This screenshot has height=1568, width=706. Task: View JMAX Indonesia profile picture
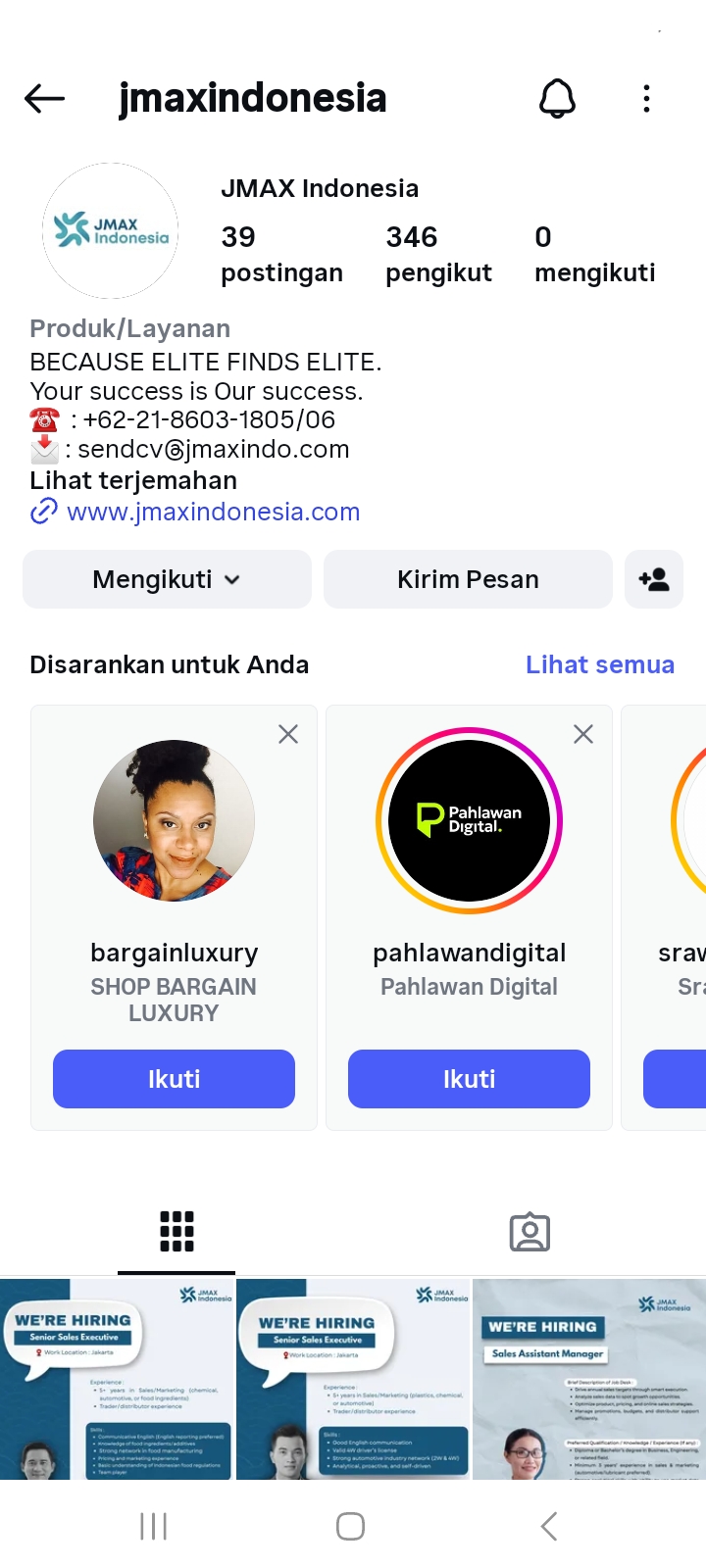tap(110, 230)
